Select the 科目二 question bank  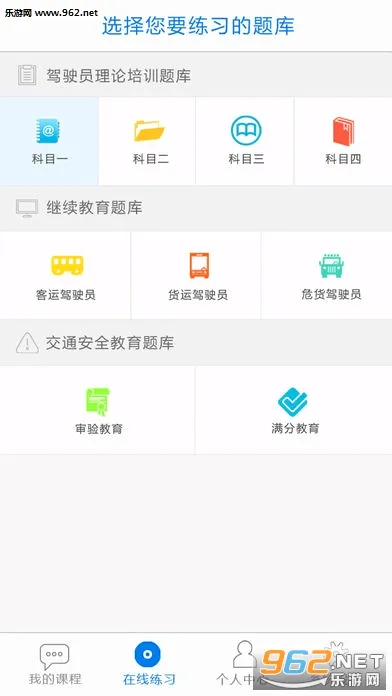click(x=147, y=141)
